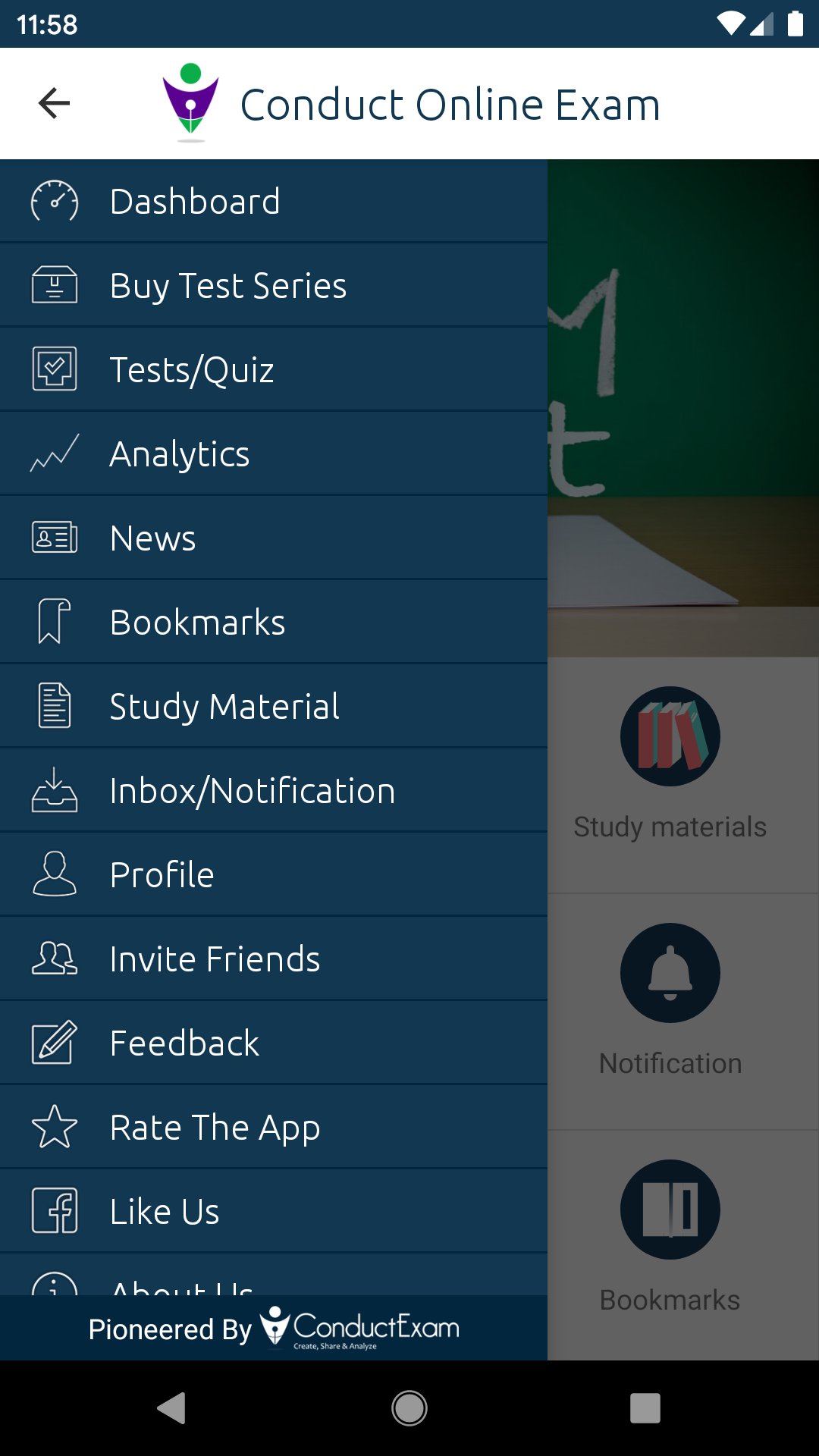This screenshot has width=819, height=1456.
Task: Open the News menu entry
Action: point(151,537)
